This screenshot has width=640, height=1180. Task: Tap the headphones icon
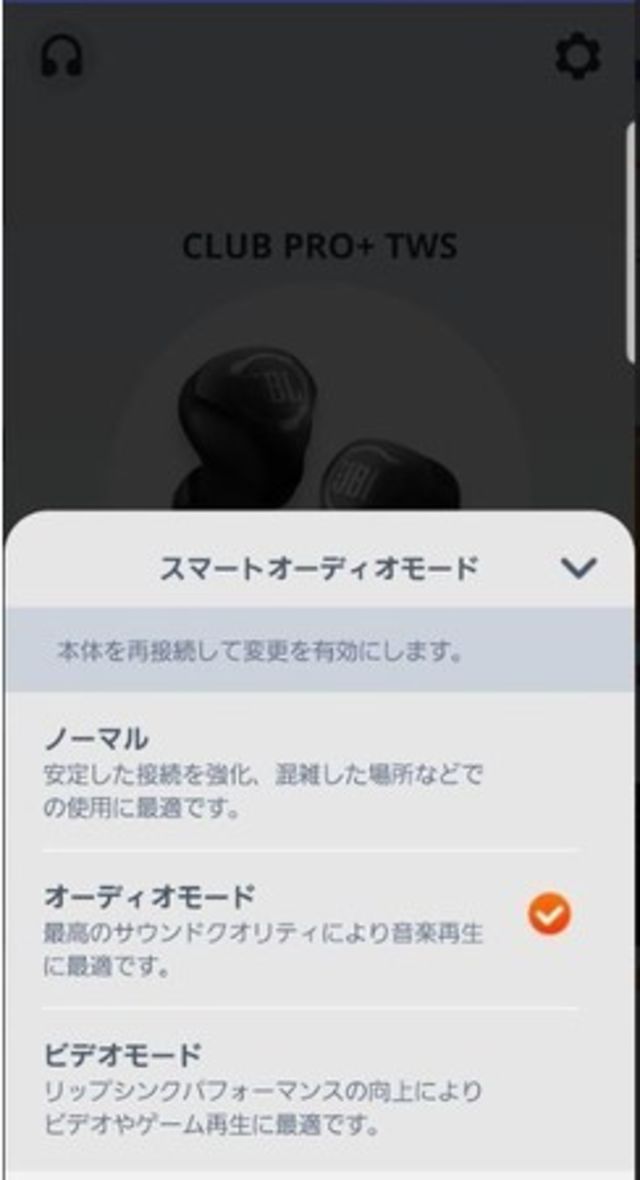tap(62, 57)
